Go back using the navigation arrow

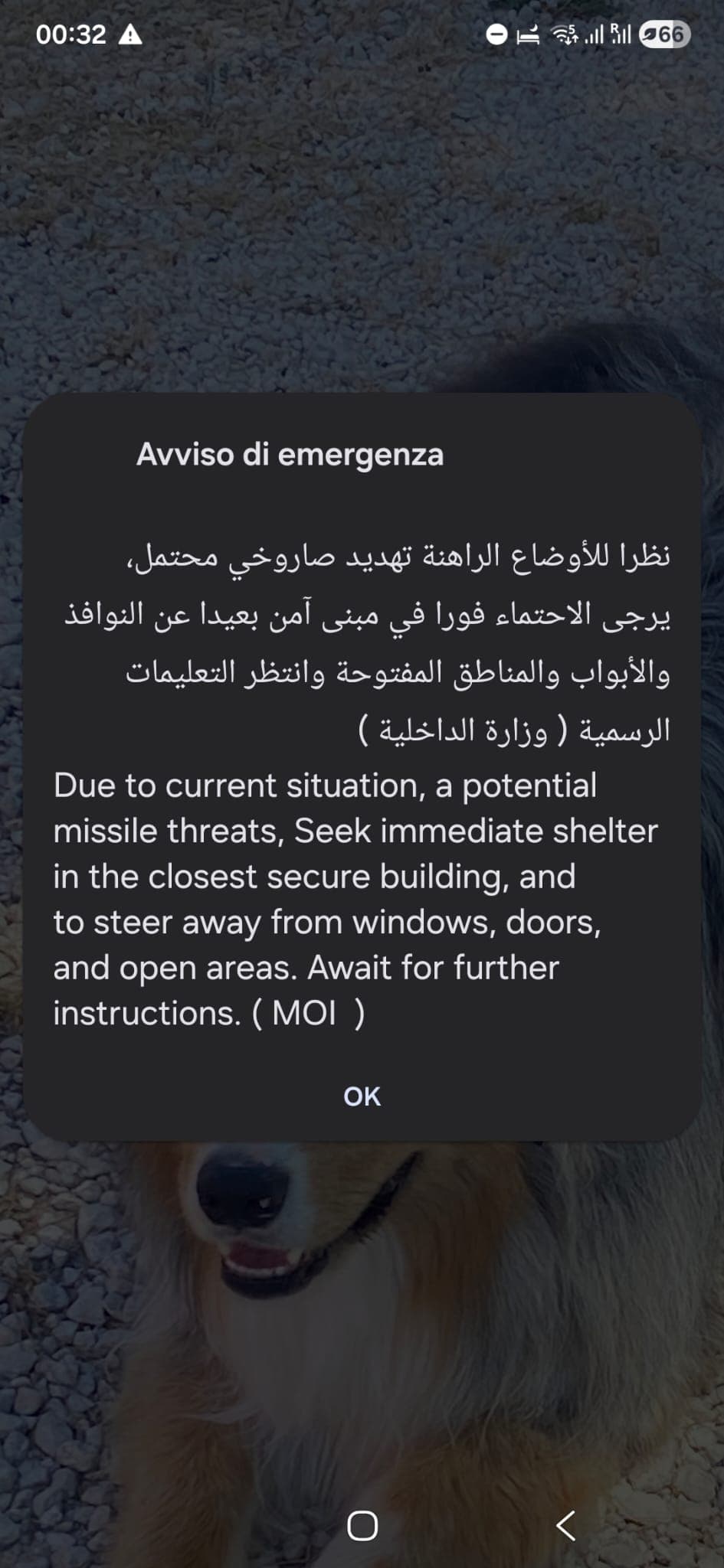point(565,1525)
